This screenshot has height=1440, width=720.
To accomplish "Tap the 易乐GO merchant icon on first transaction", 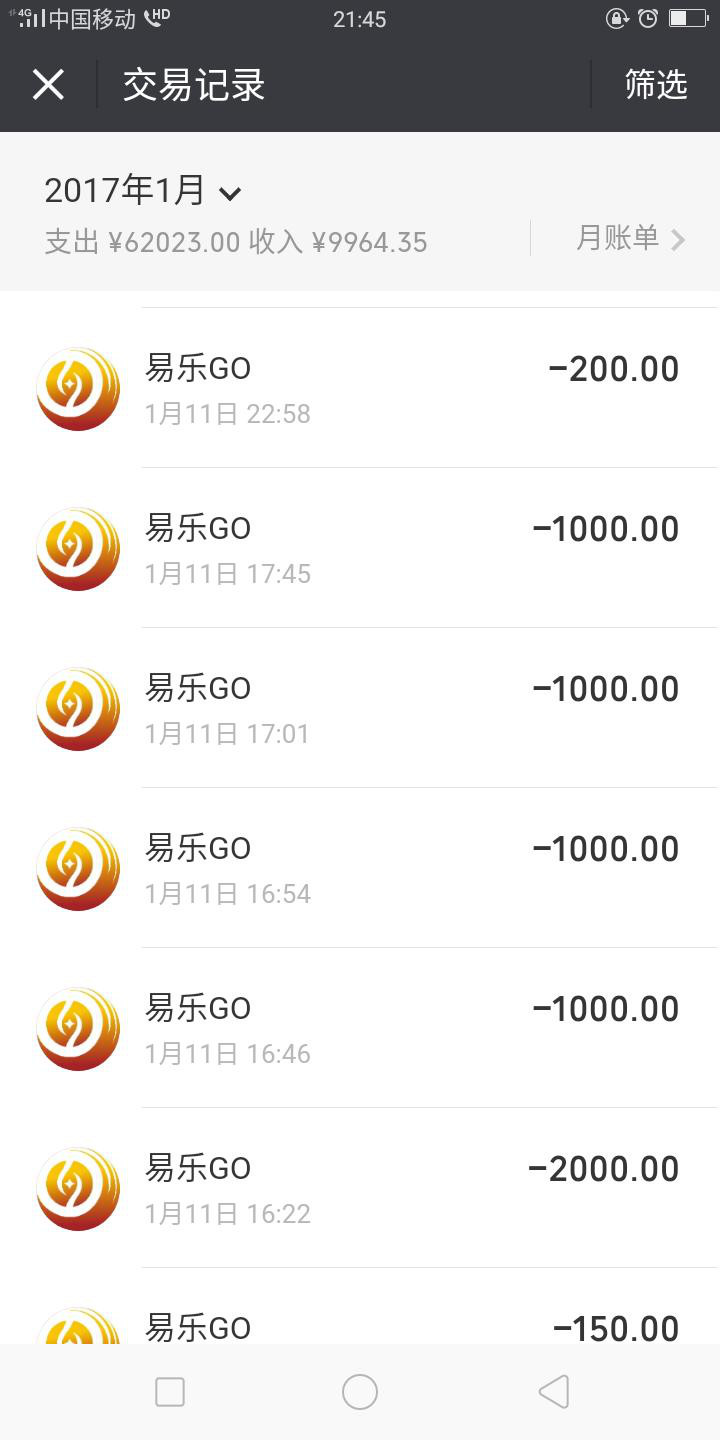I will [77, 388].
